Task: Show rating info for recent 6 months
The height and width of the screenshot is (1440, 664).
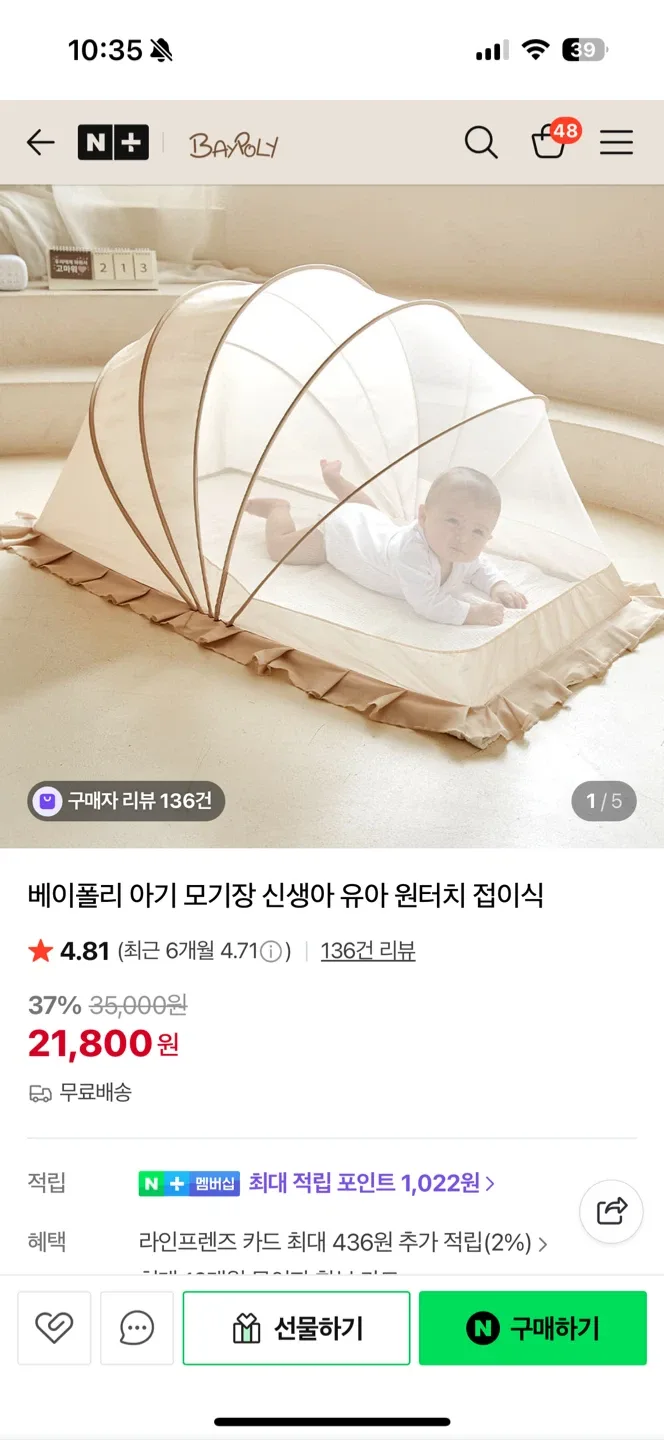Action: tap(271, 952)
